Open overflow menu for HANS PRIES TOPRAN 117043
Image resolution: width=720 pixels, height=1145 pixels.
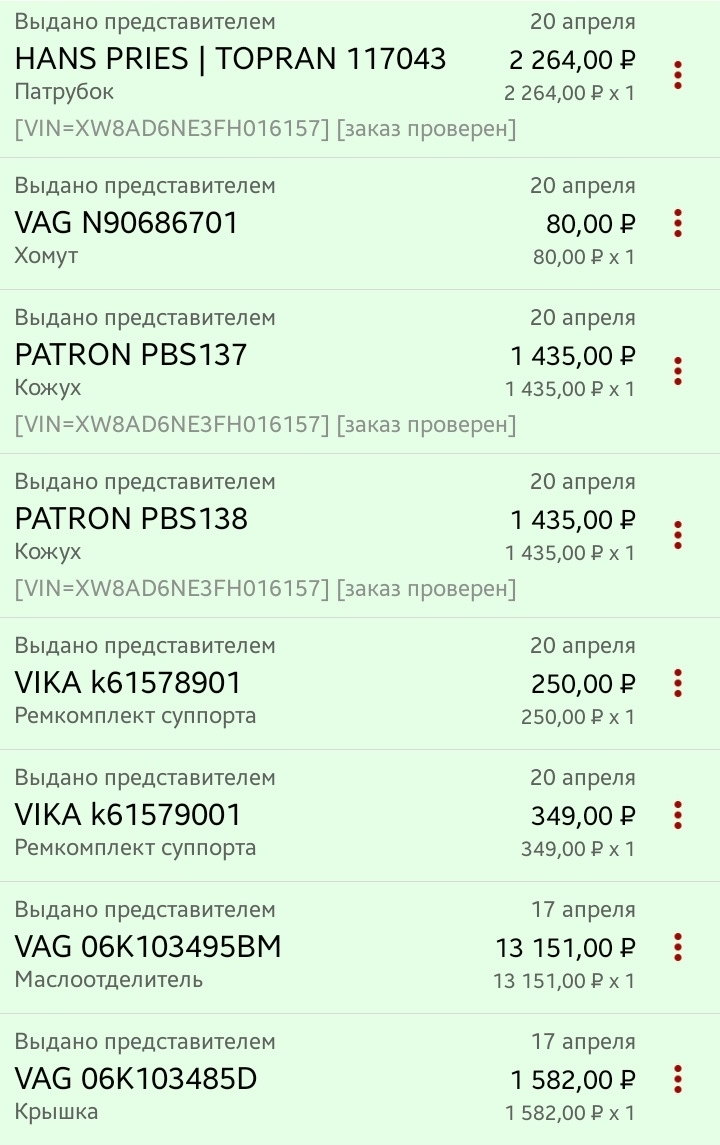coord(678,75)
